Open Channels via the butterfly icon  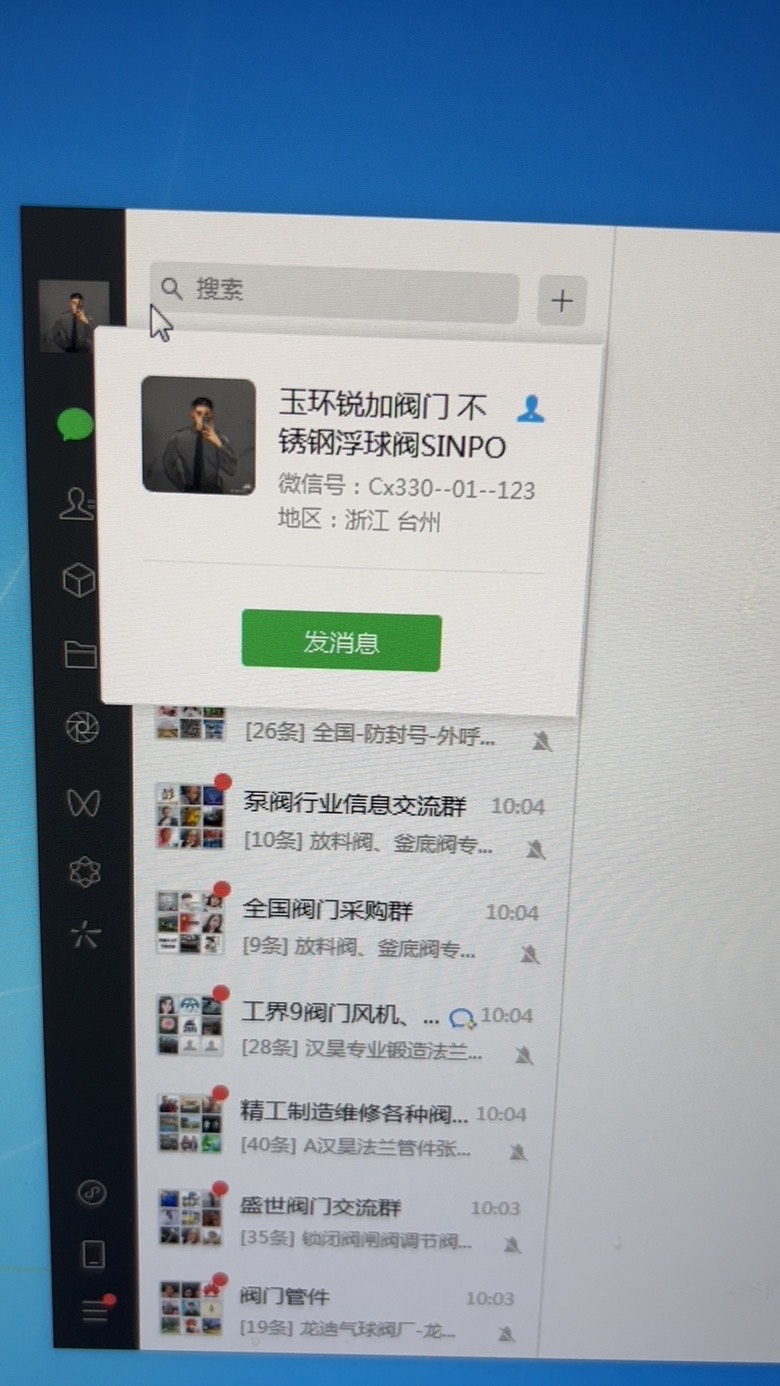(x=83, y=802)
